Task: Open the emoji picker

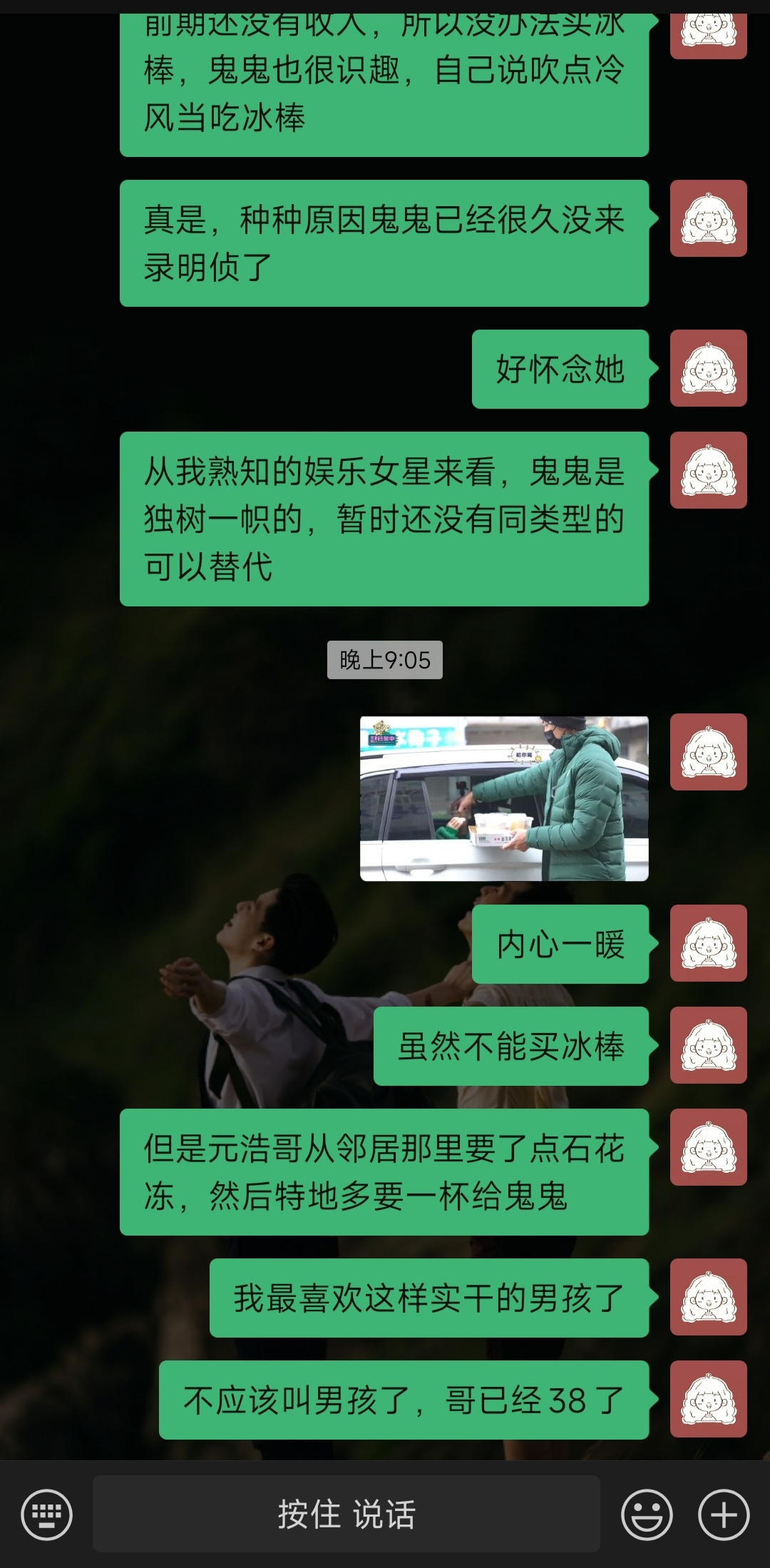Action: pos(647,1514)
